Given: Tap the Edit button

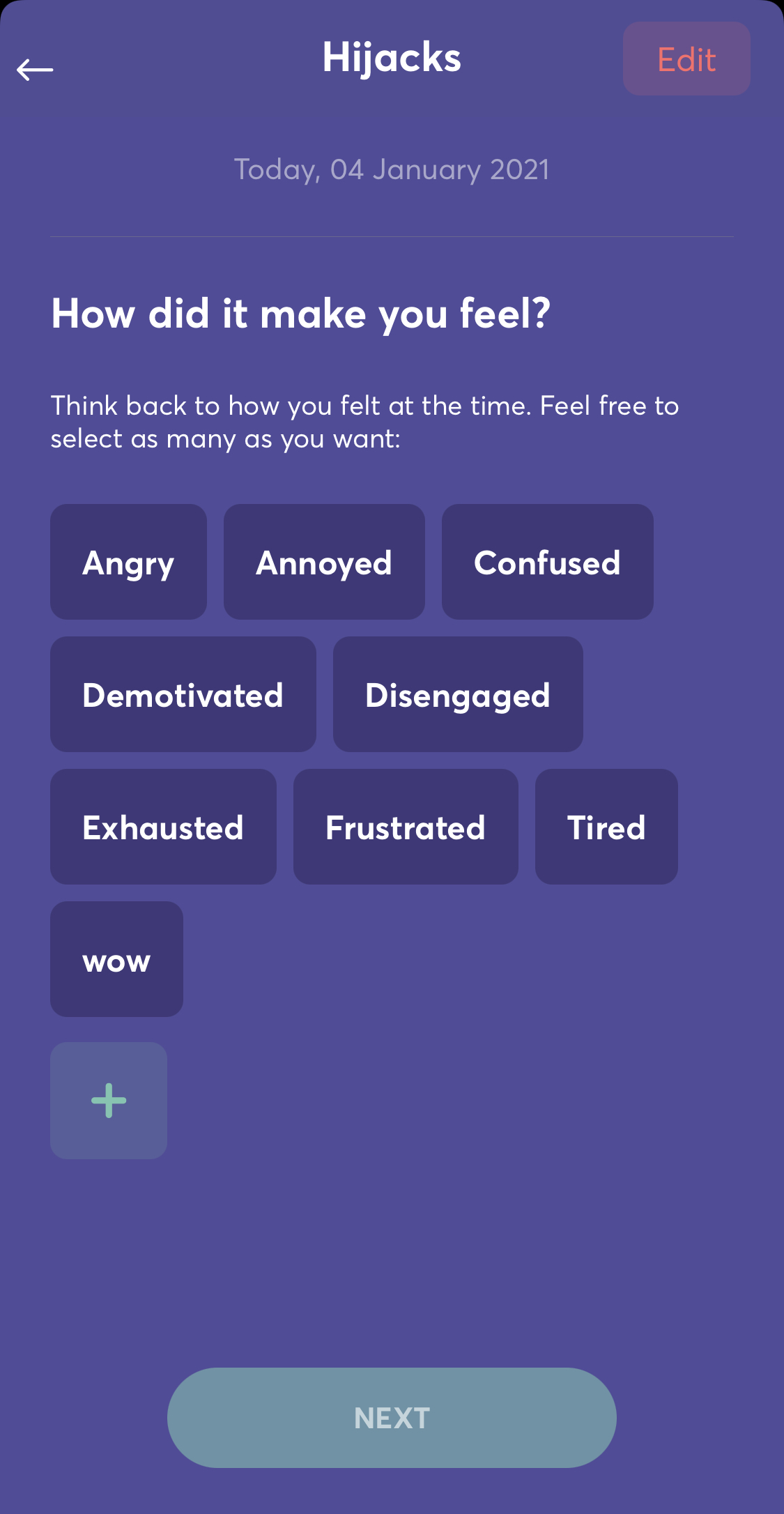Looking at the screenshot, I should 686,59.
